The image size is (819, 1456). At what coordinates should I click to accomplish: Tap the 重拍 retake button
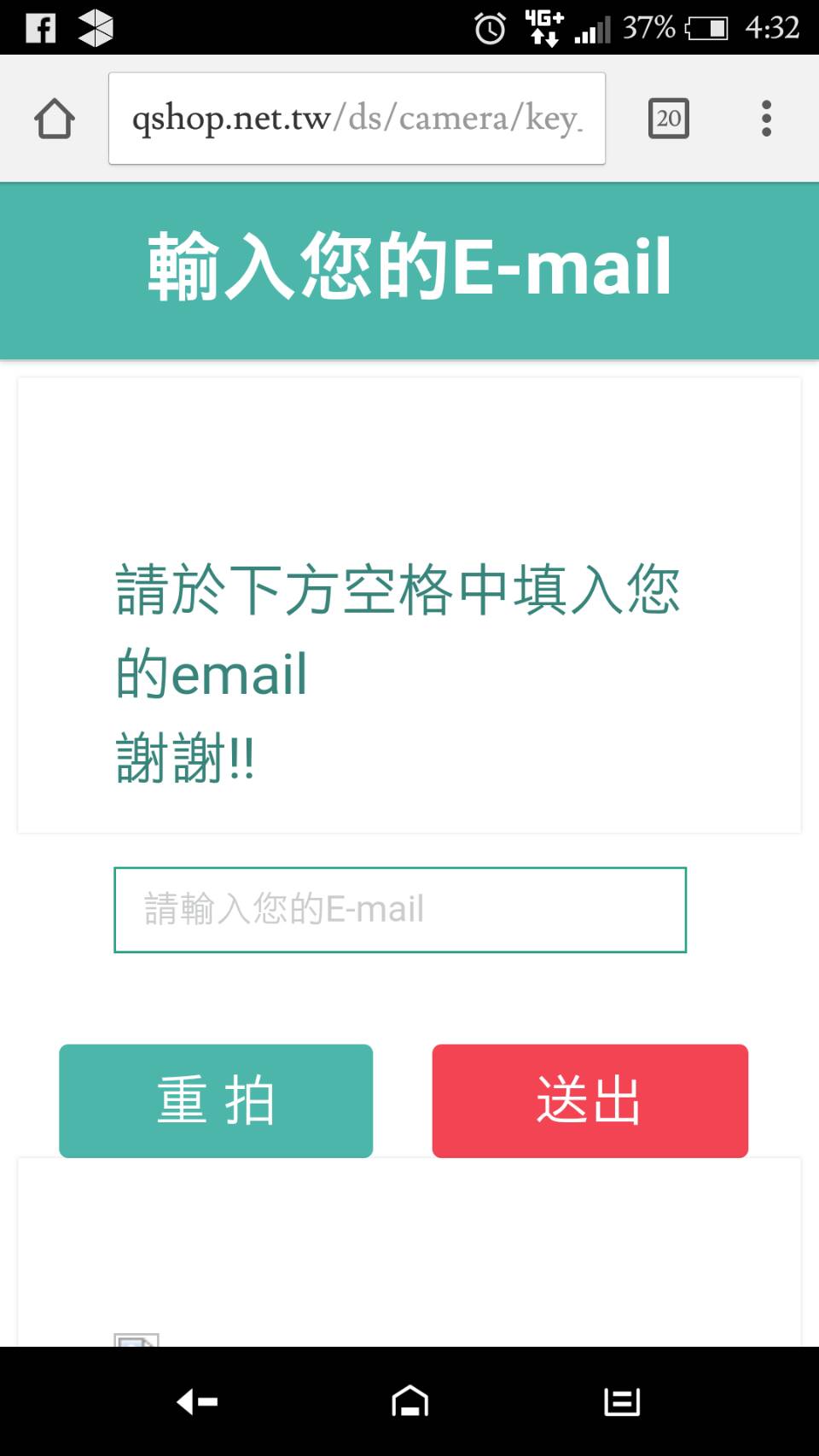(x=216, y=1101)
